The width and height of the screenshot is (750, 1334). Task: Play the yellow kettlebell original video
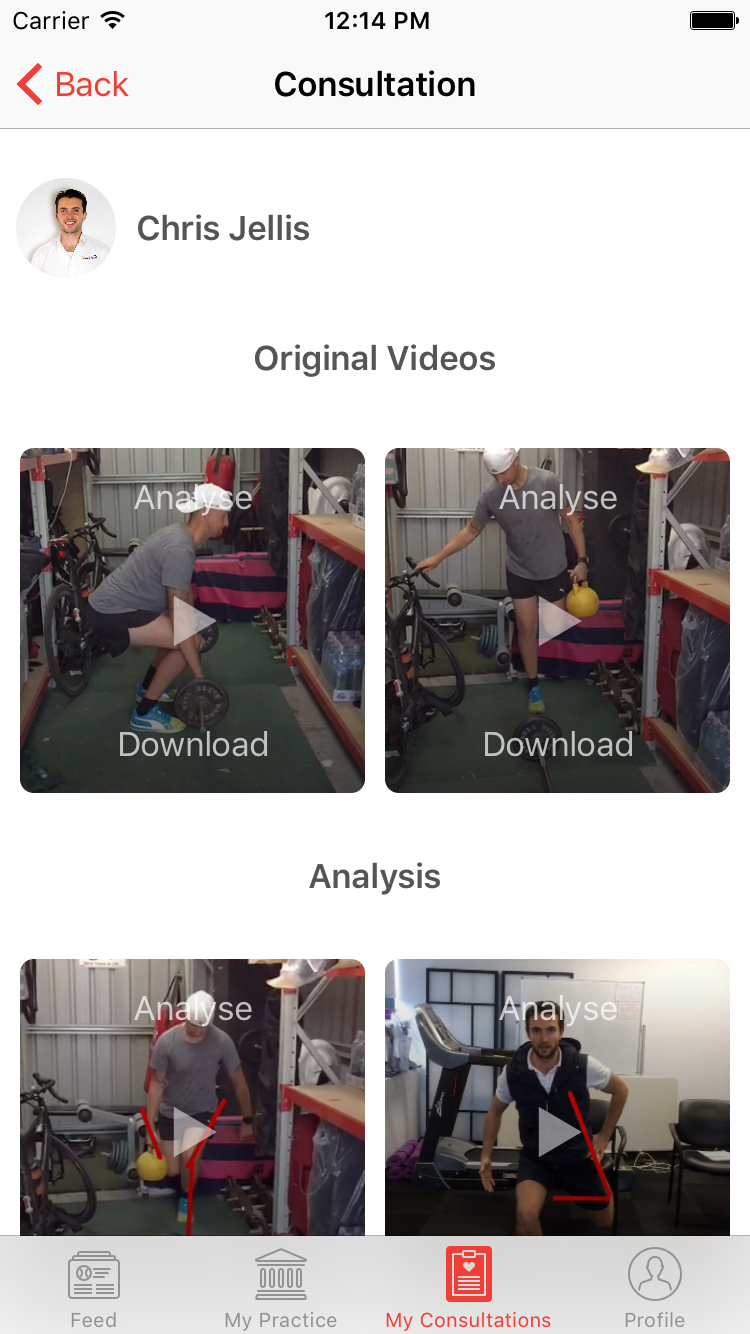(x=558, y=623)
